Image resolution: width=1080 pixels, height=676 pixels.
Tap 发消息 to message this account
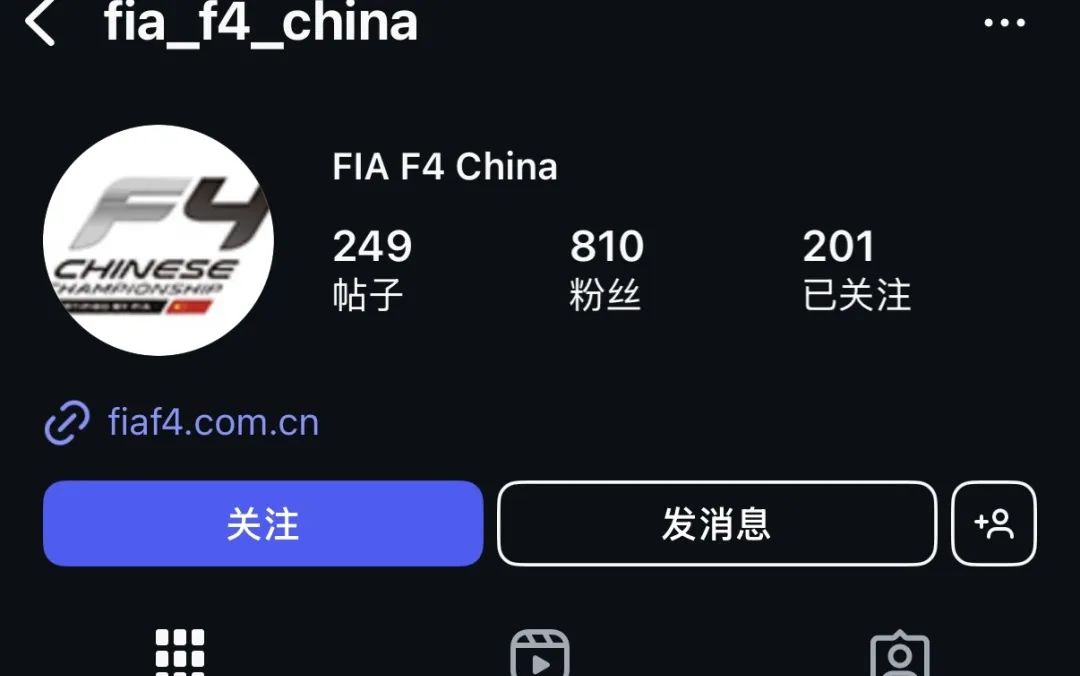(716, 524)
